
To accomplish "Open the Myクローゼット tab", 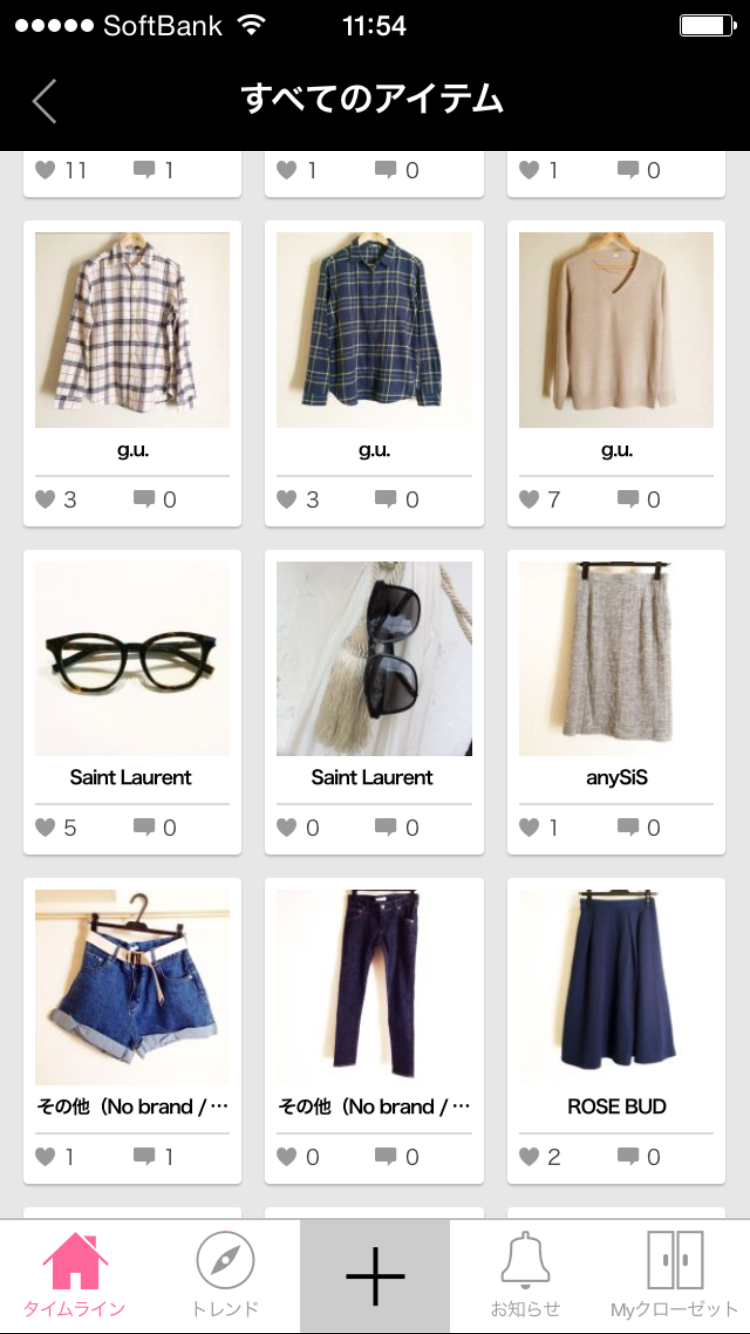I will coord(674,1276).
